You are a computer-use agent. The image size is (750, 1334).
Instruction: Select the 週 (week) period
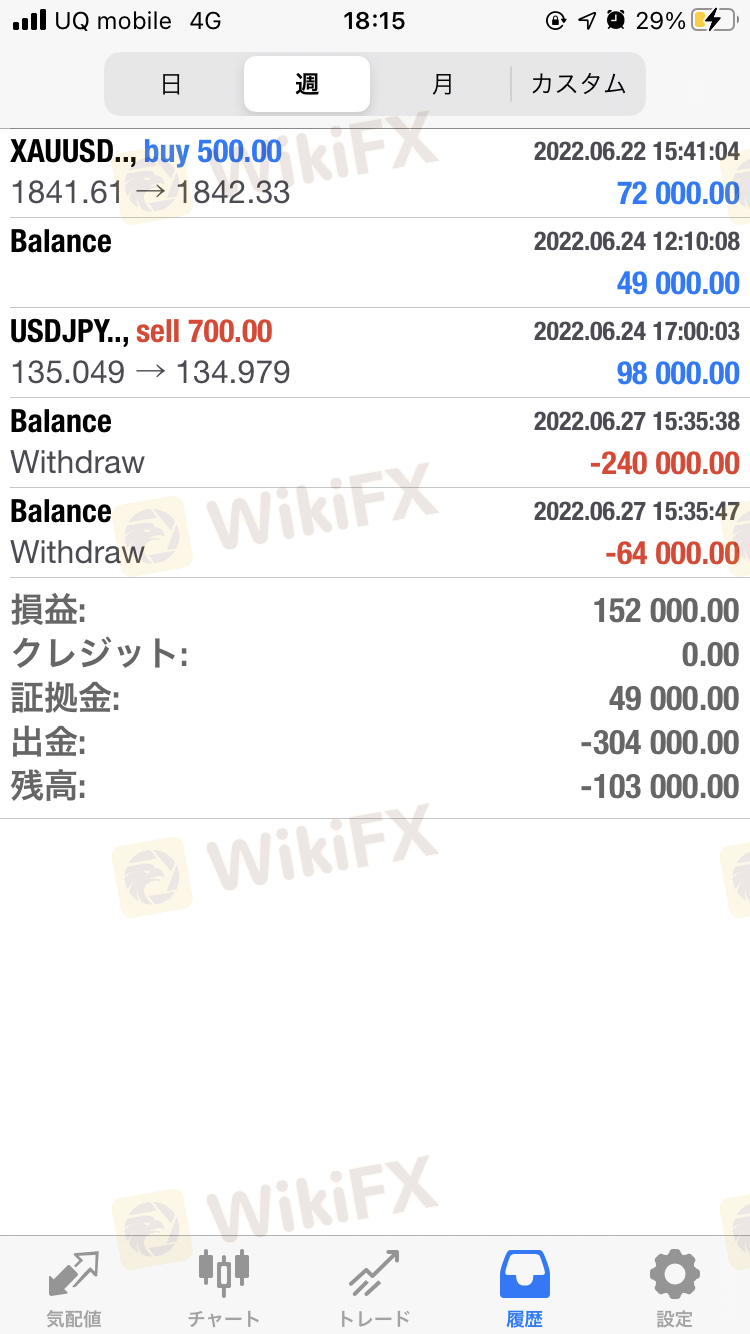[x=307, y=84]
